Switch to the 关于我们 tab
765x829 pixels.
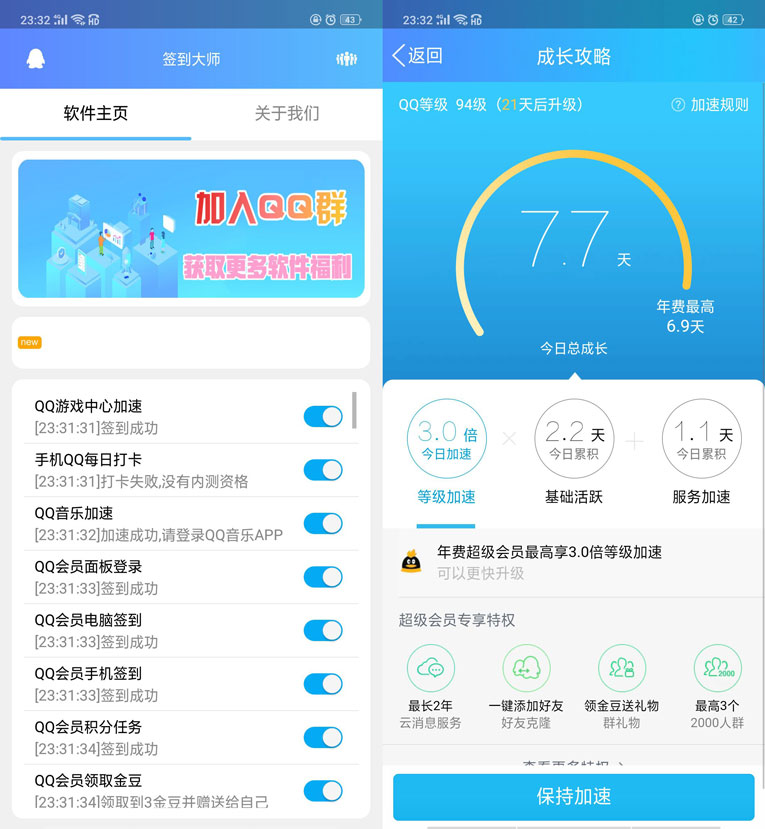[287, 113]
